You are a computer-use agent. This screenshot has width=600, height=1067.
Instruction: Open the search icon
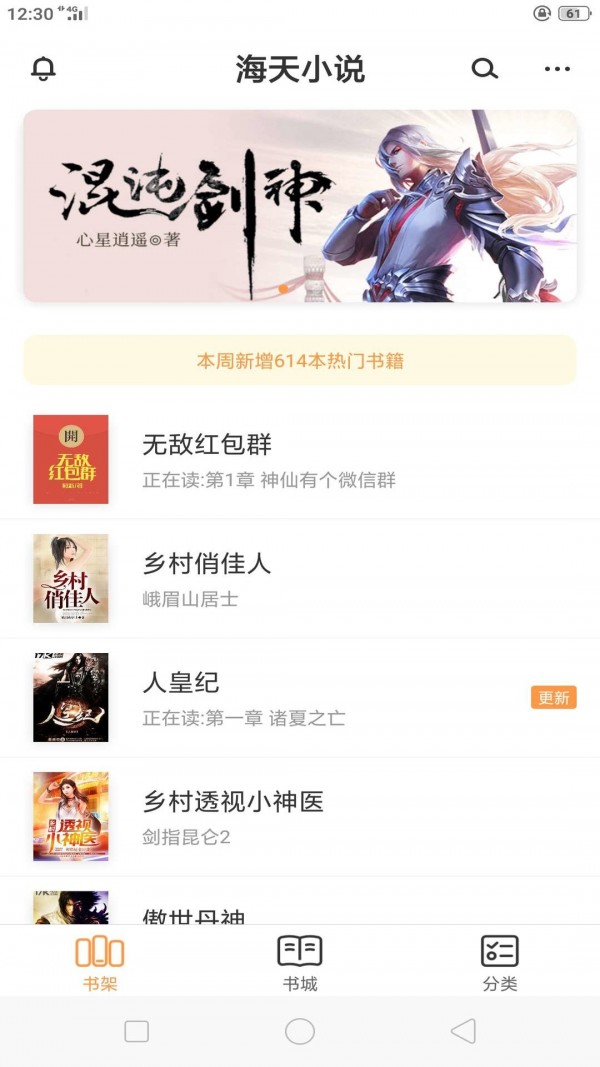[484, 69]
